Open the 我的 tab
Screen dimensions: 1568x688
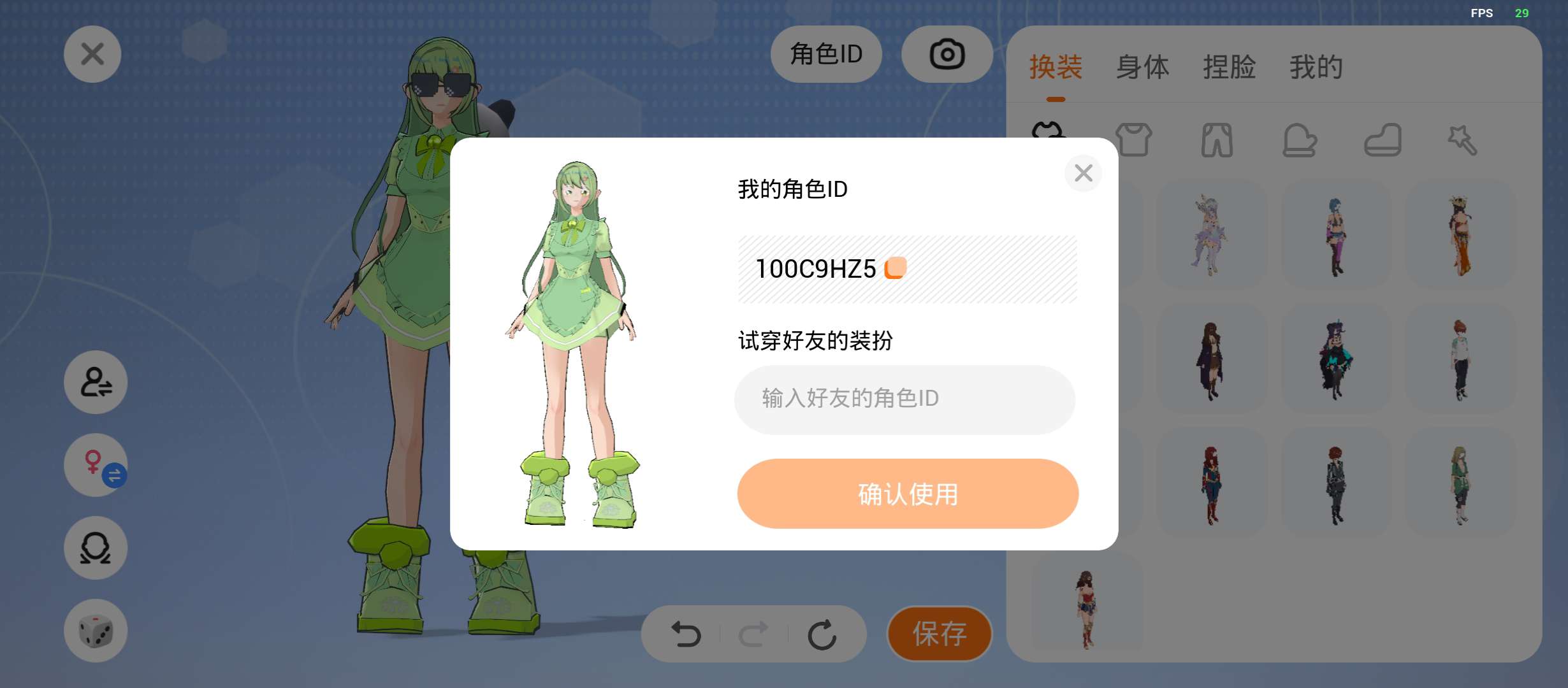click(1316, 68)
